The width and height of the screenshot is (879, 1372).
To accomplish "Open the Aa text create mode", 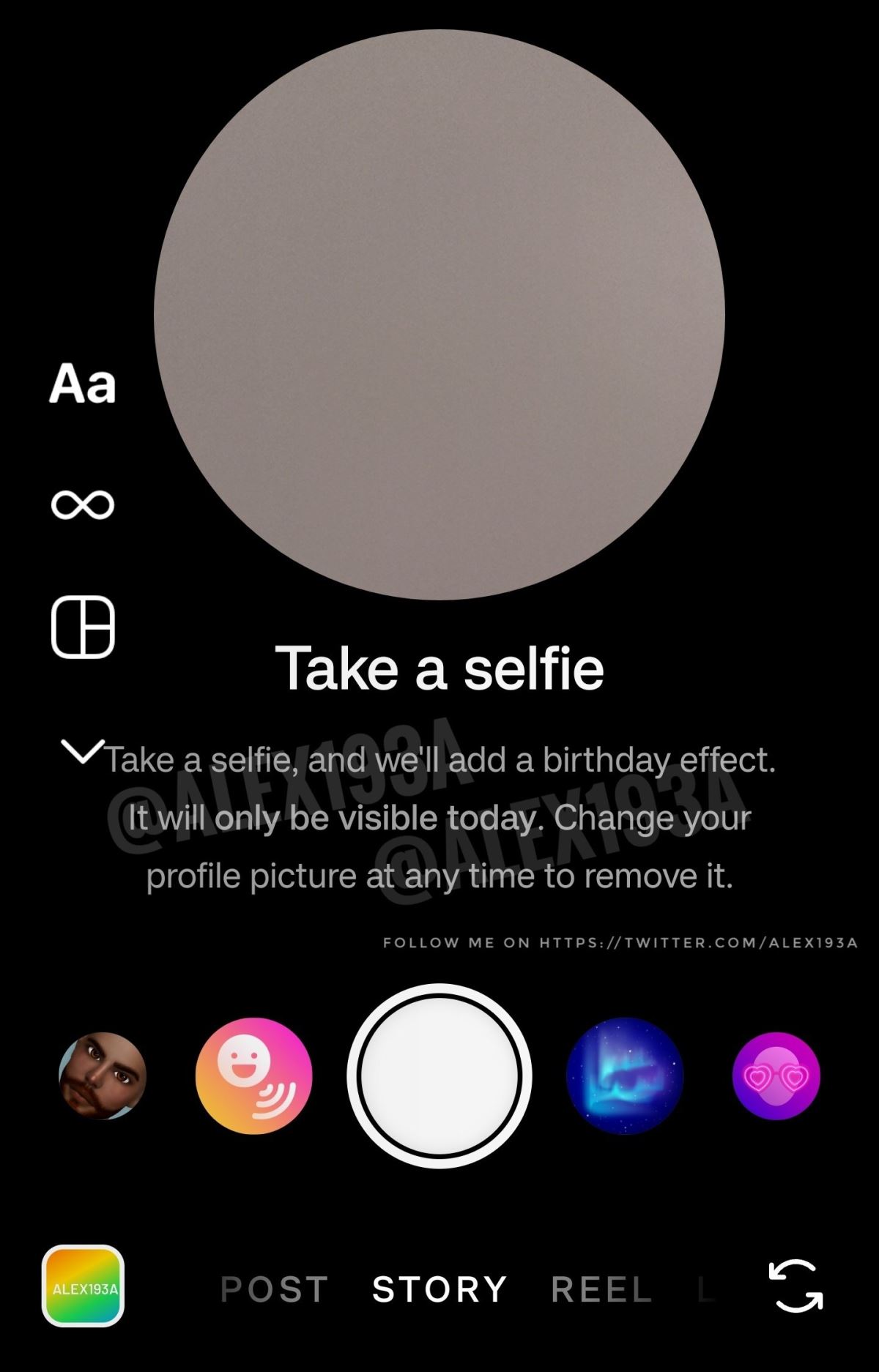I will click(x=83, y=384).
